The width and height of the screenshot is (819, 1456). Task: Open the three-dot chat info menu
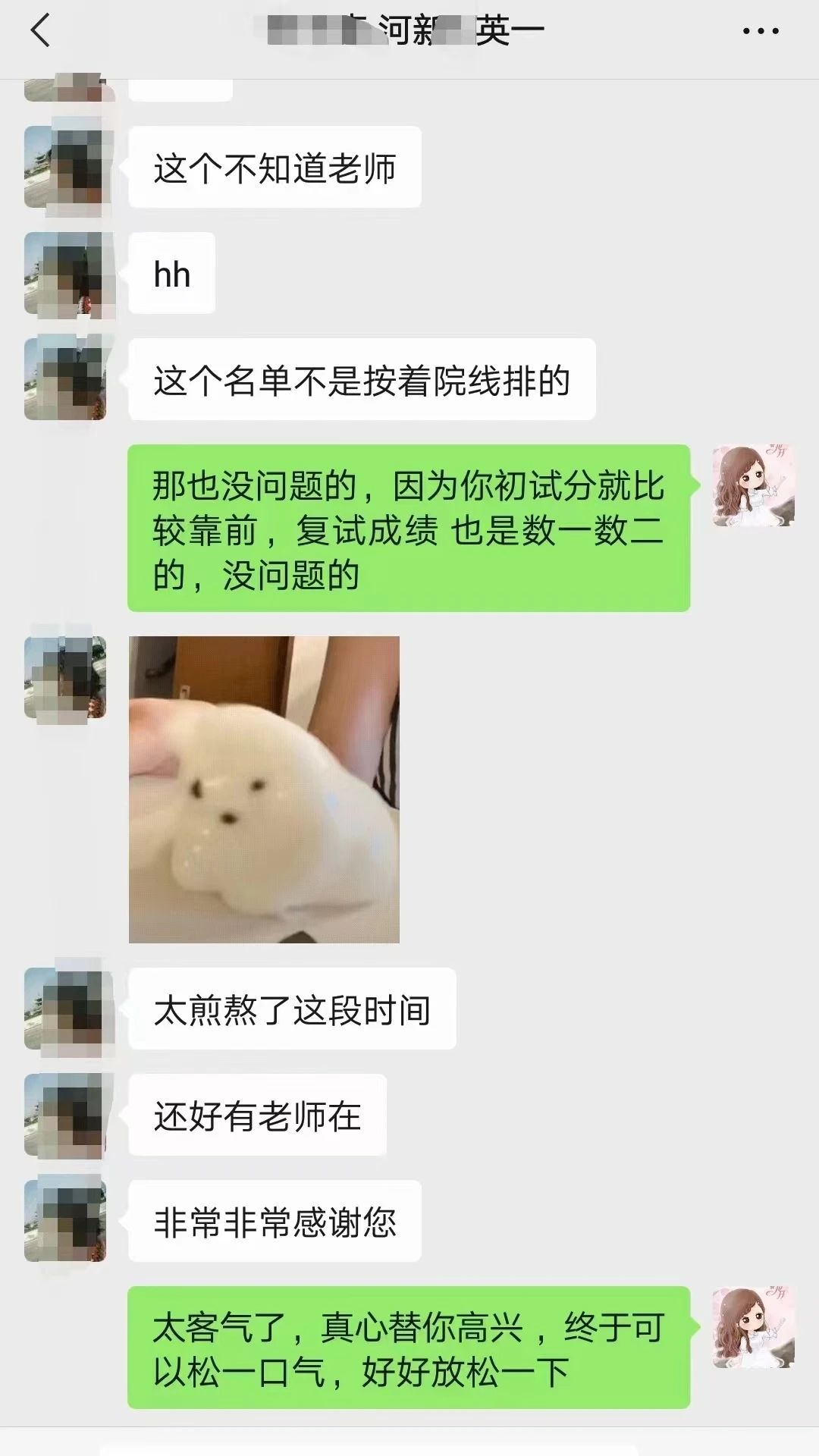point(760,31)
